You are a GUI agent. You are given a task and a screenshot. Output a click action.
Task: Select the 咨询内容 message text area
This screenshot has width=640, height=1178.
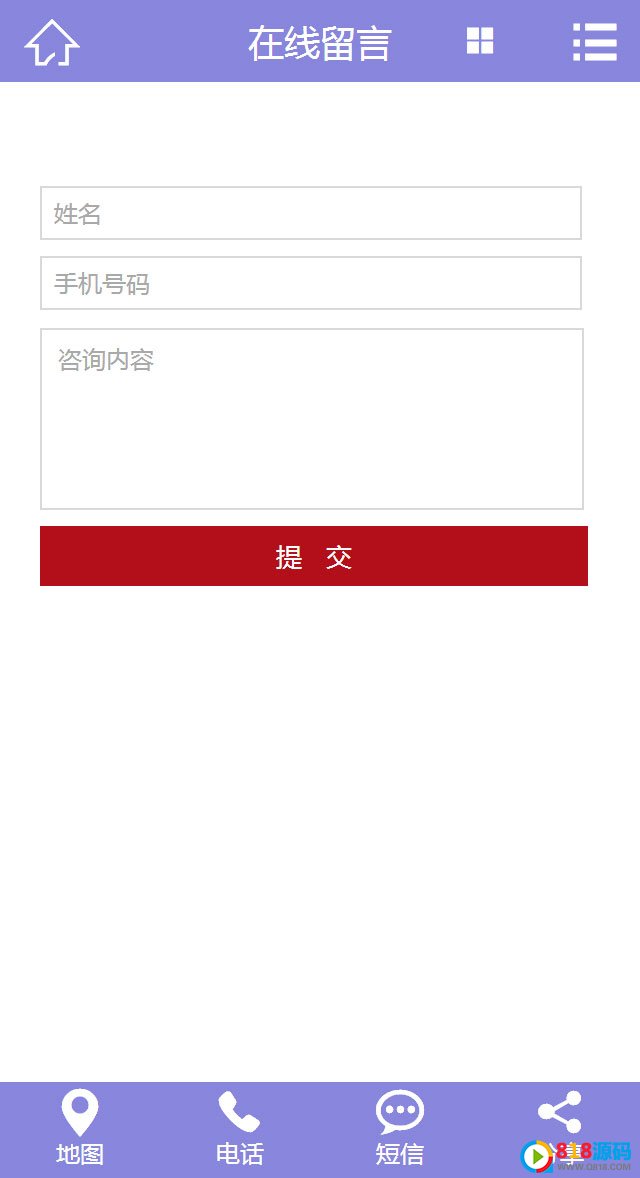coord(312,419)
